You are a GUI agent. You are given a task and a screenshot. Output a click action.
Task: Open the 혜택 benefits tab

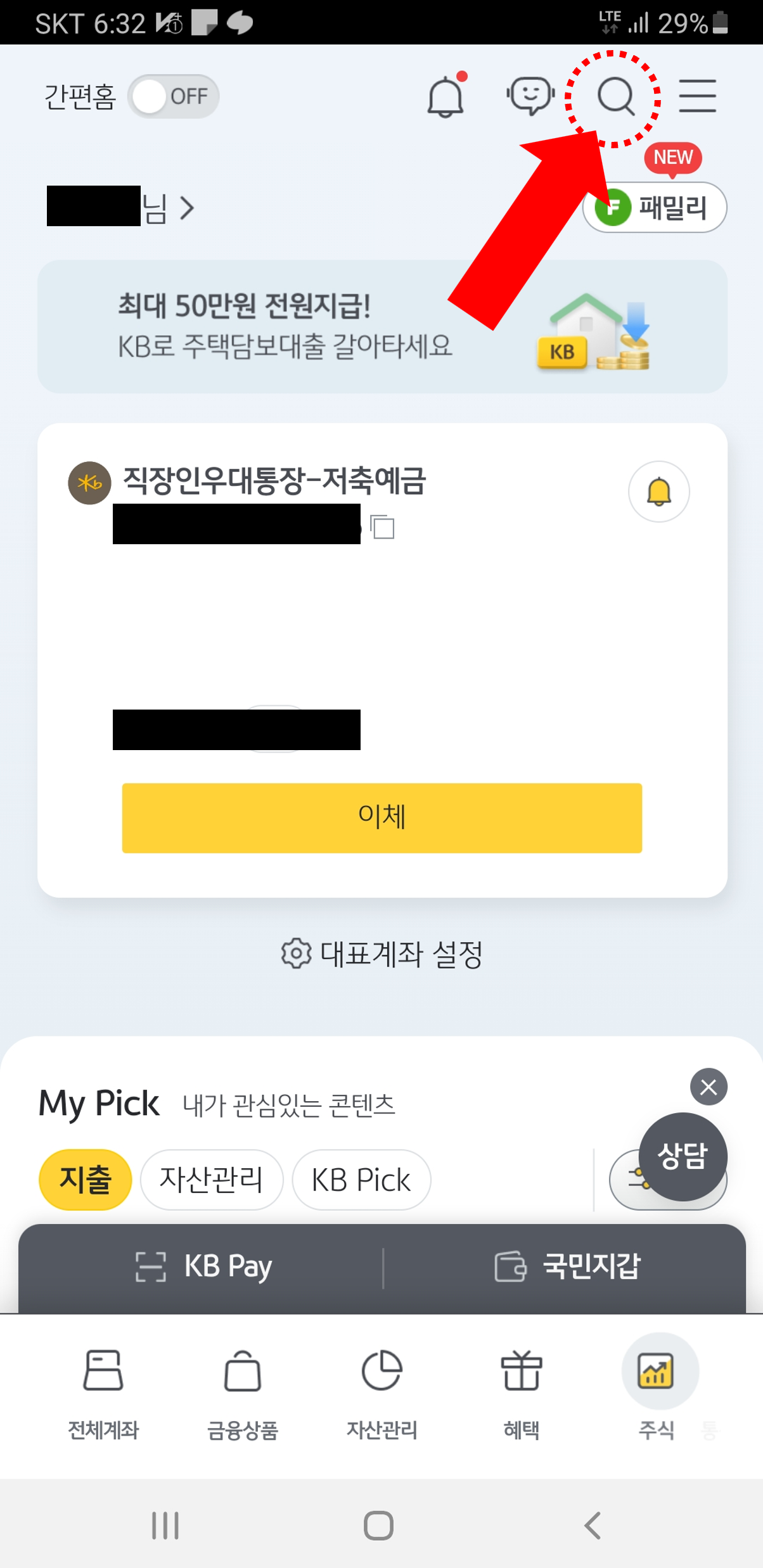[520, 1394]
